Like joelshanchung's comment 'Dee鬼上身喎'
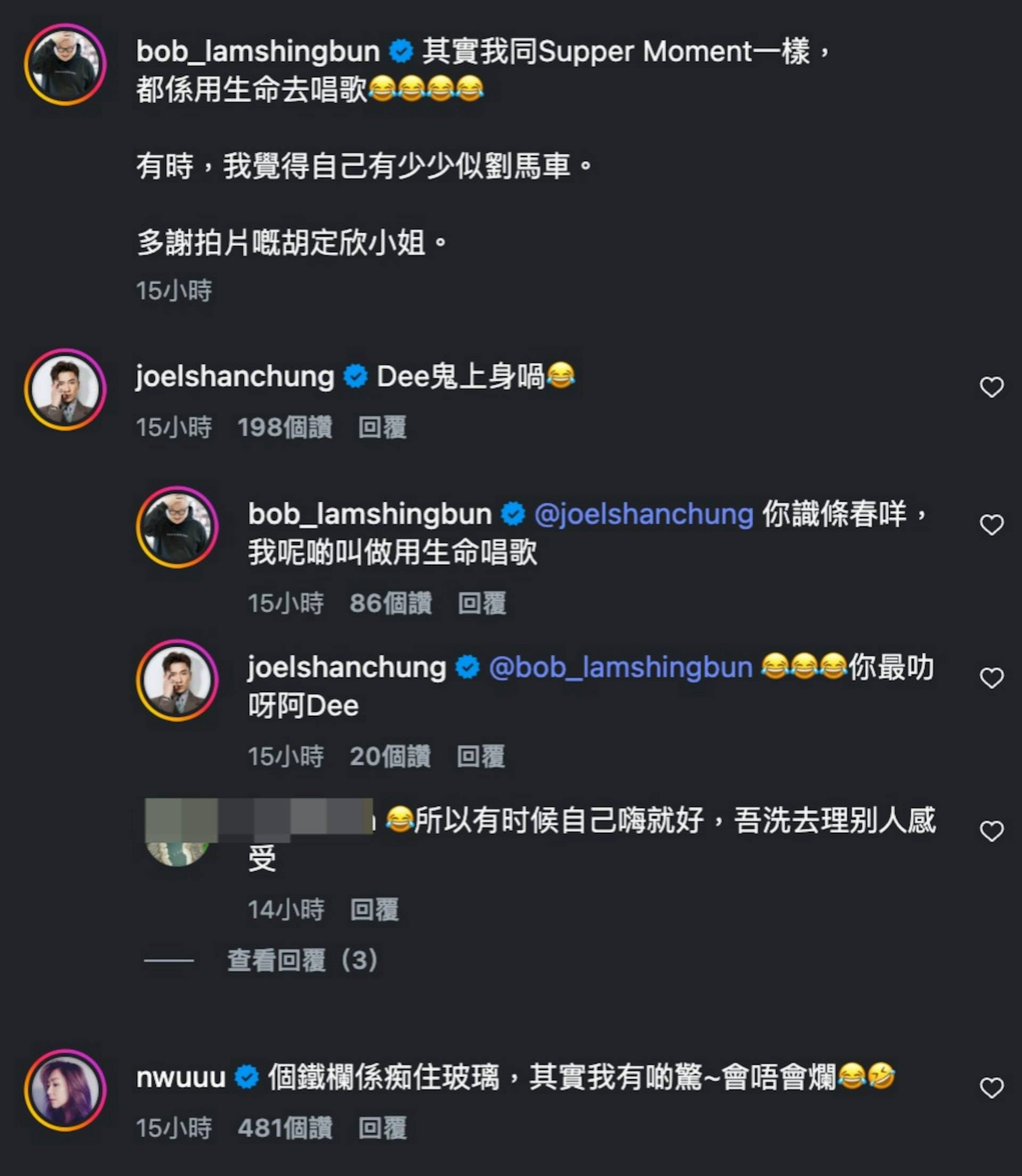 click(991, 387)
